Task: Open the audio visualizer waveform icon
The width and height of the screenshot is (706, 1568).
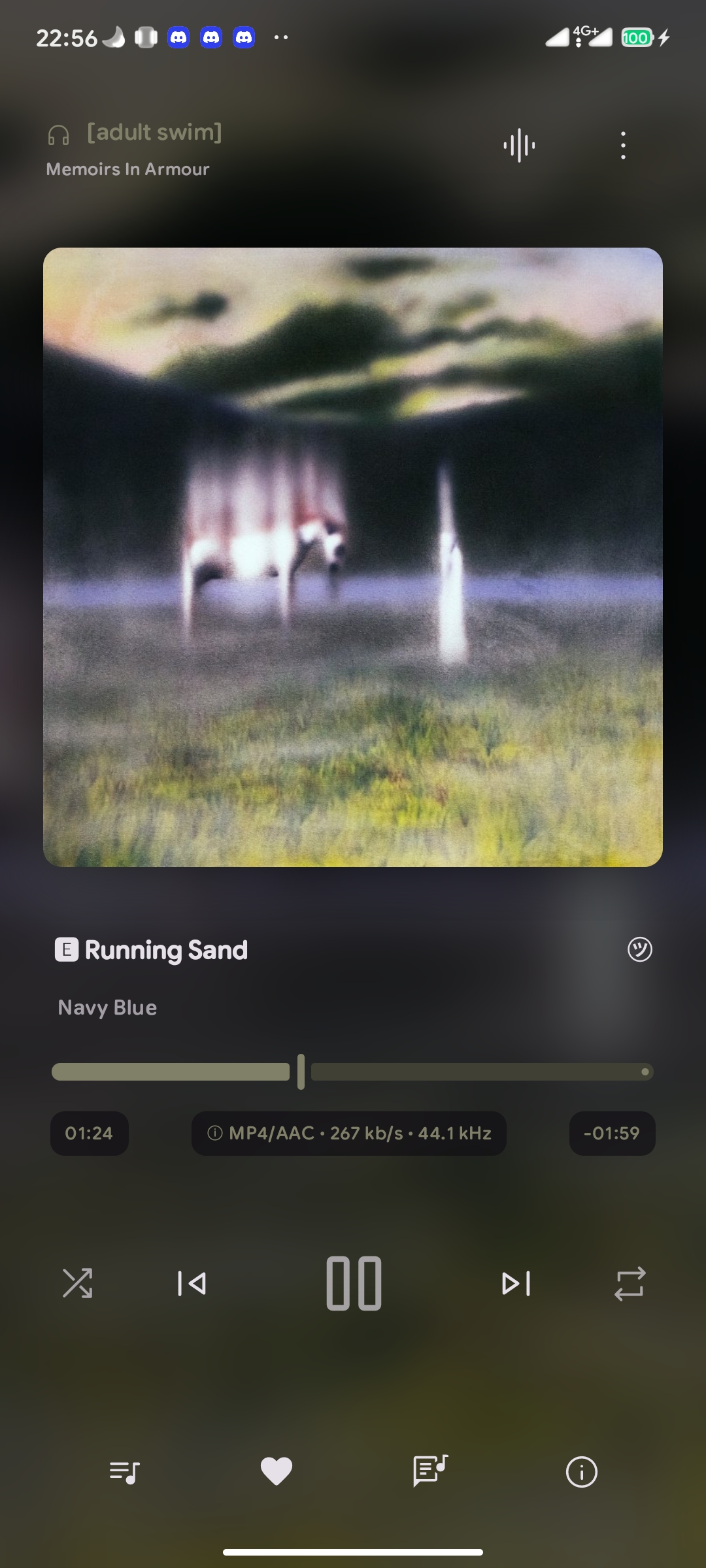Action: click(x=519, y=145)
